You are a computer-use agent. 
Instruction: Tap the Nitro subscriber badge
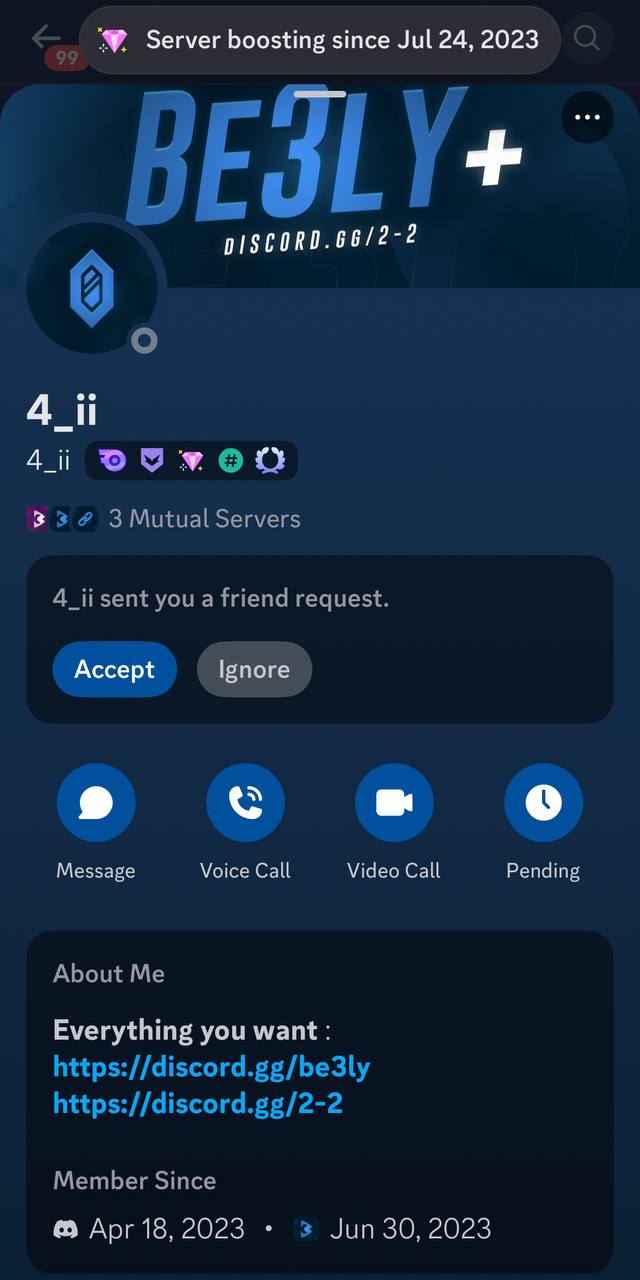click(112, 461)
